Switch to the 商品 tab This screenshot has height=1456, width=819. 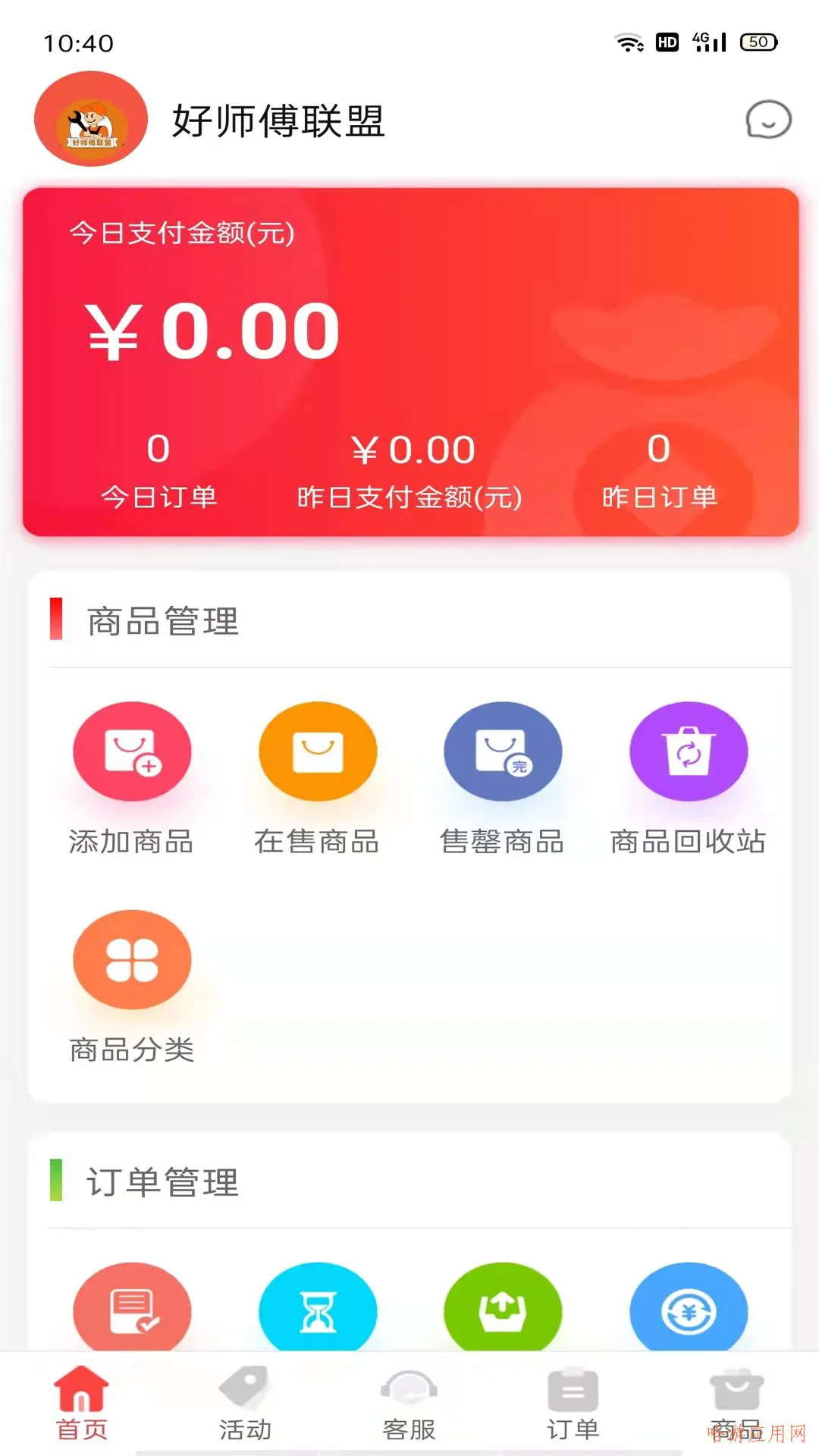(x=736, y=1404)
